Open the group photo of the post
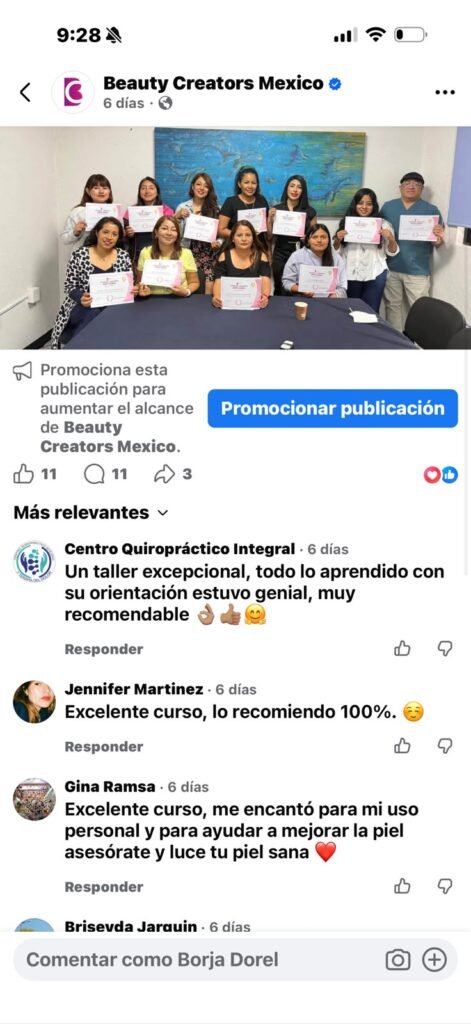This screenshot has height=1024, width=471. coord(235,238)
